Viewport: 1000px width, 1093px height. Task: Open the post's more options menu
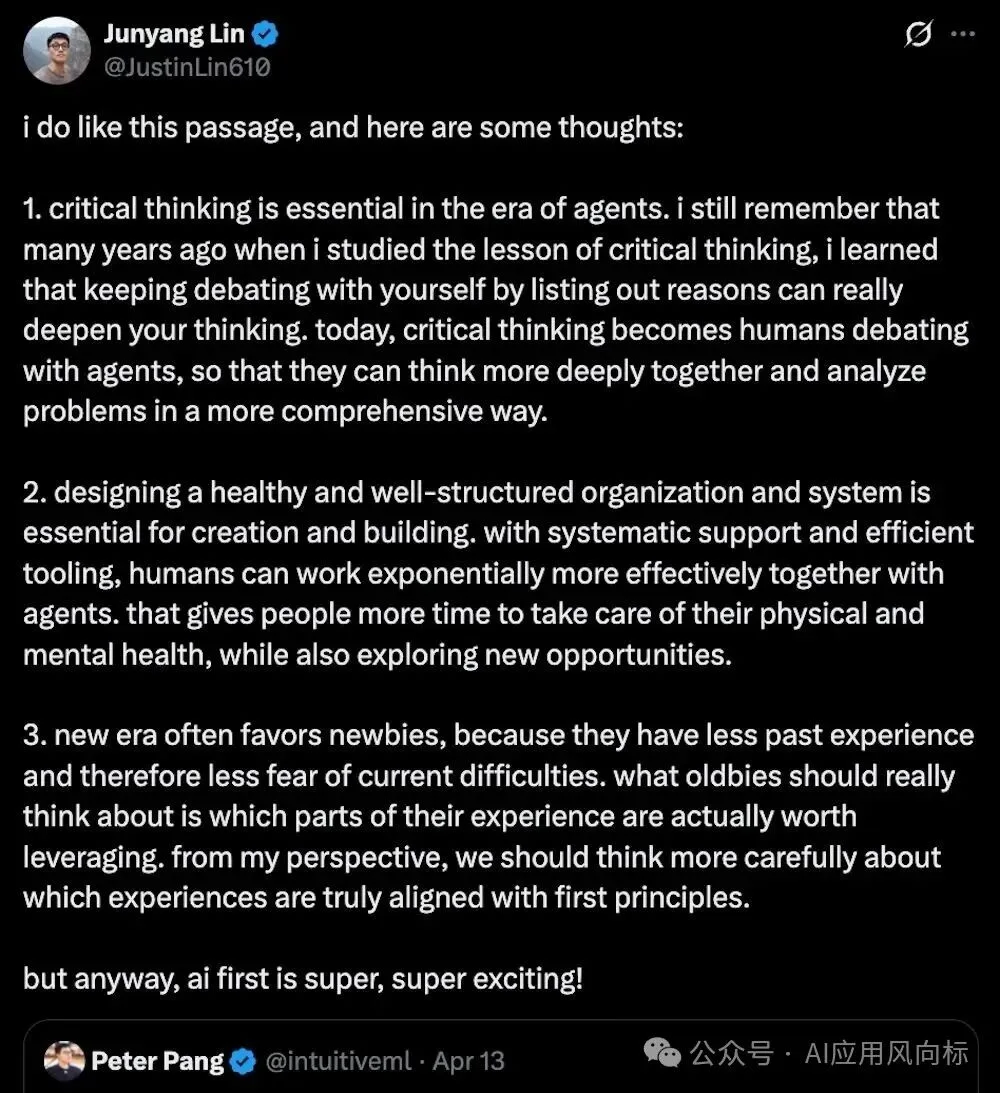[962, 34]
